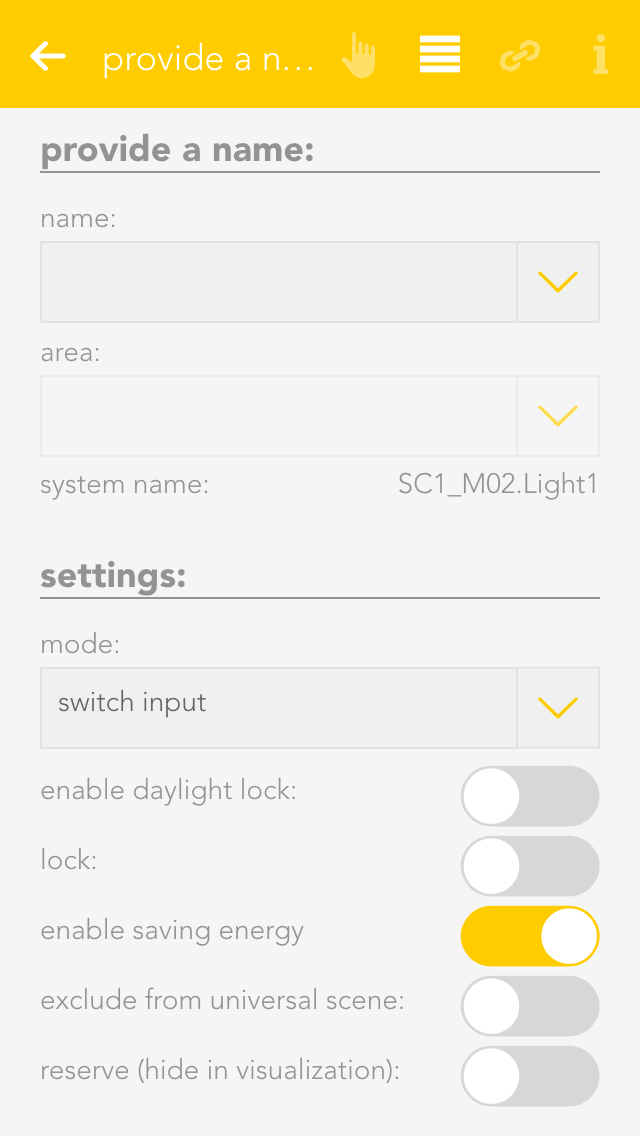Tap the area field
This screenshot has height=1136, width=640.
278,416
